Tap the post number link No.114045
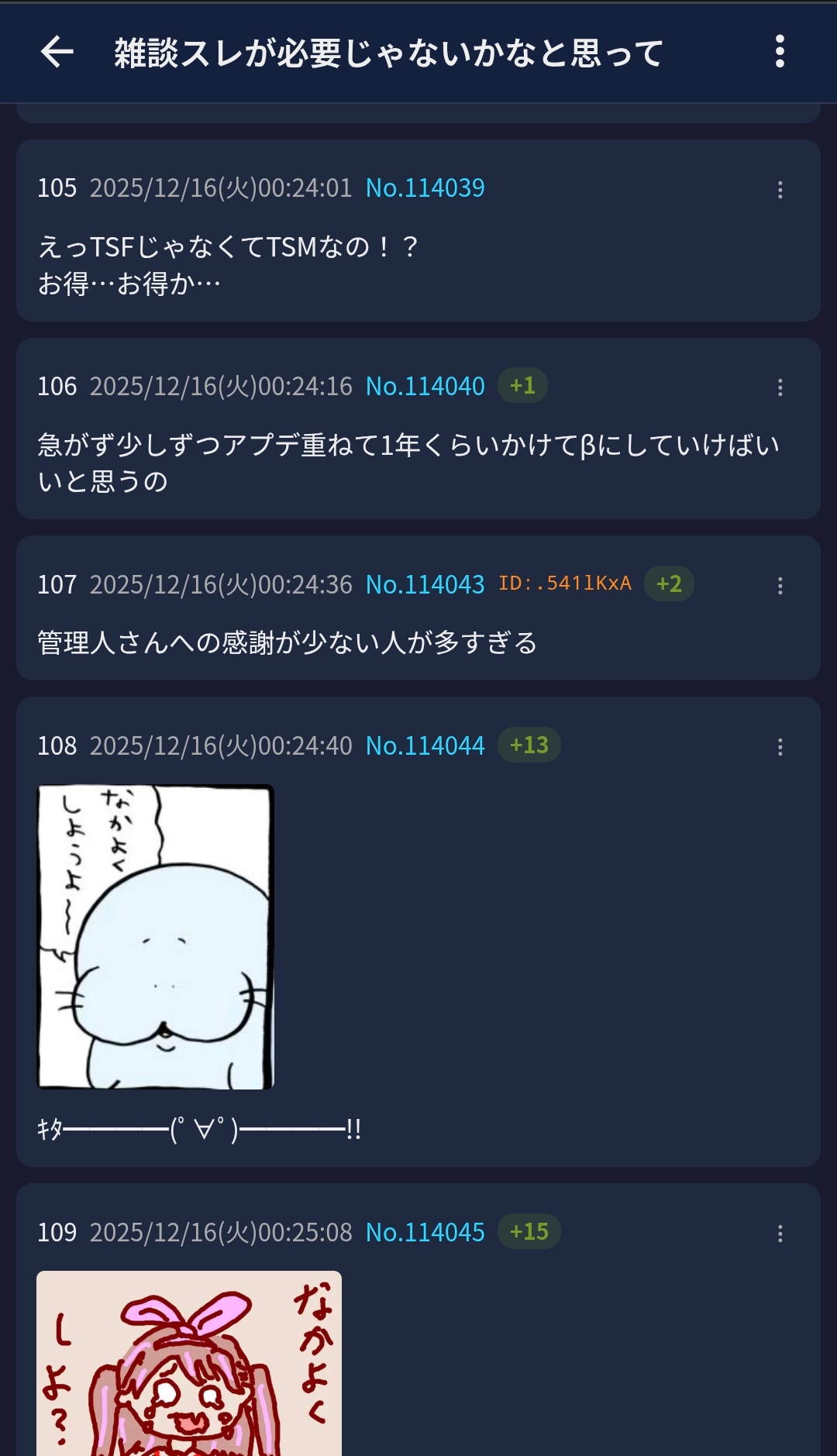 click(x=425, y=1232)
